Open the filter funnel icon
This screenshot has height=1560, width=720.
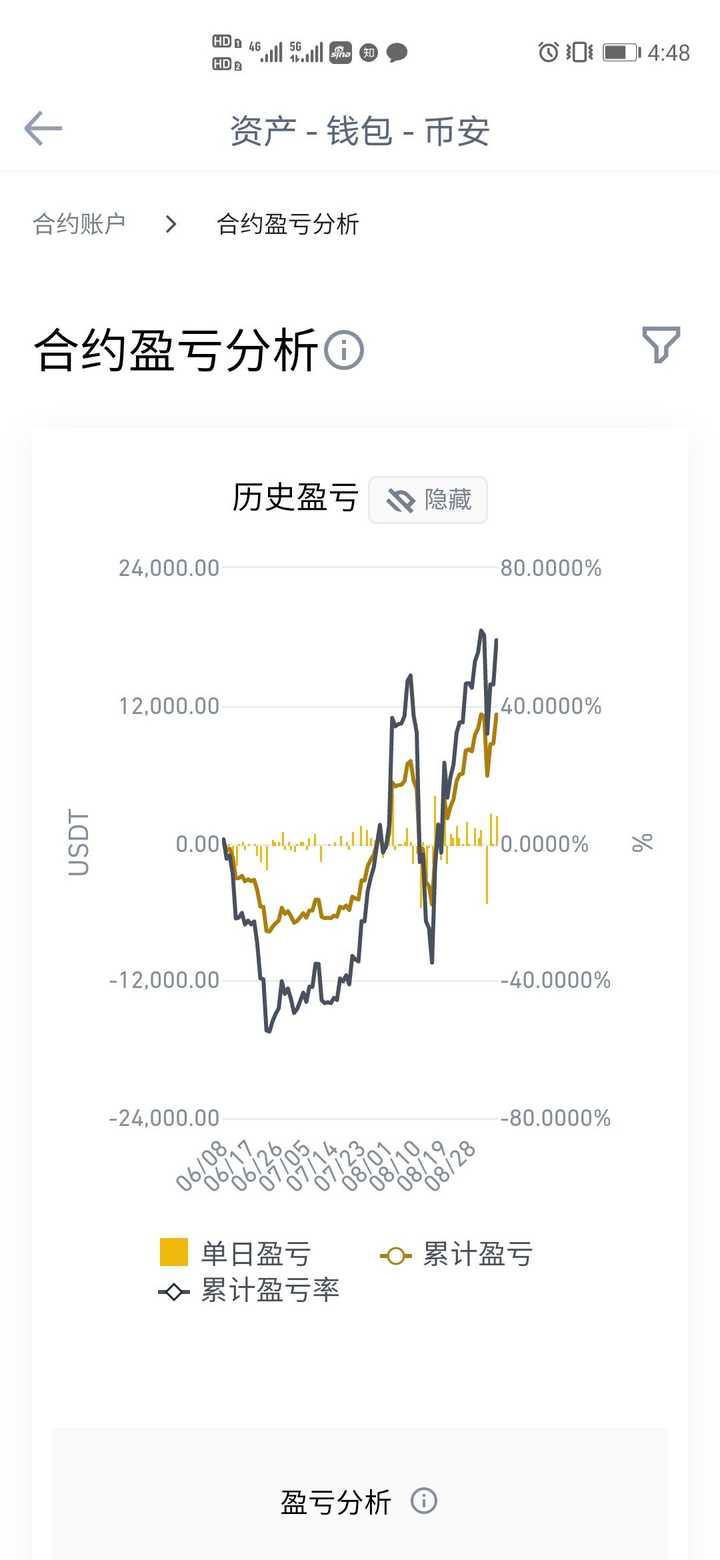coord(660,345)
